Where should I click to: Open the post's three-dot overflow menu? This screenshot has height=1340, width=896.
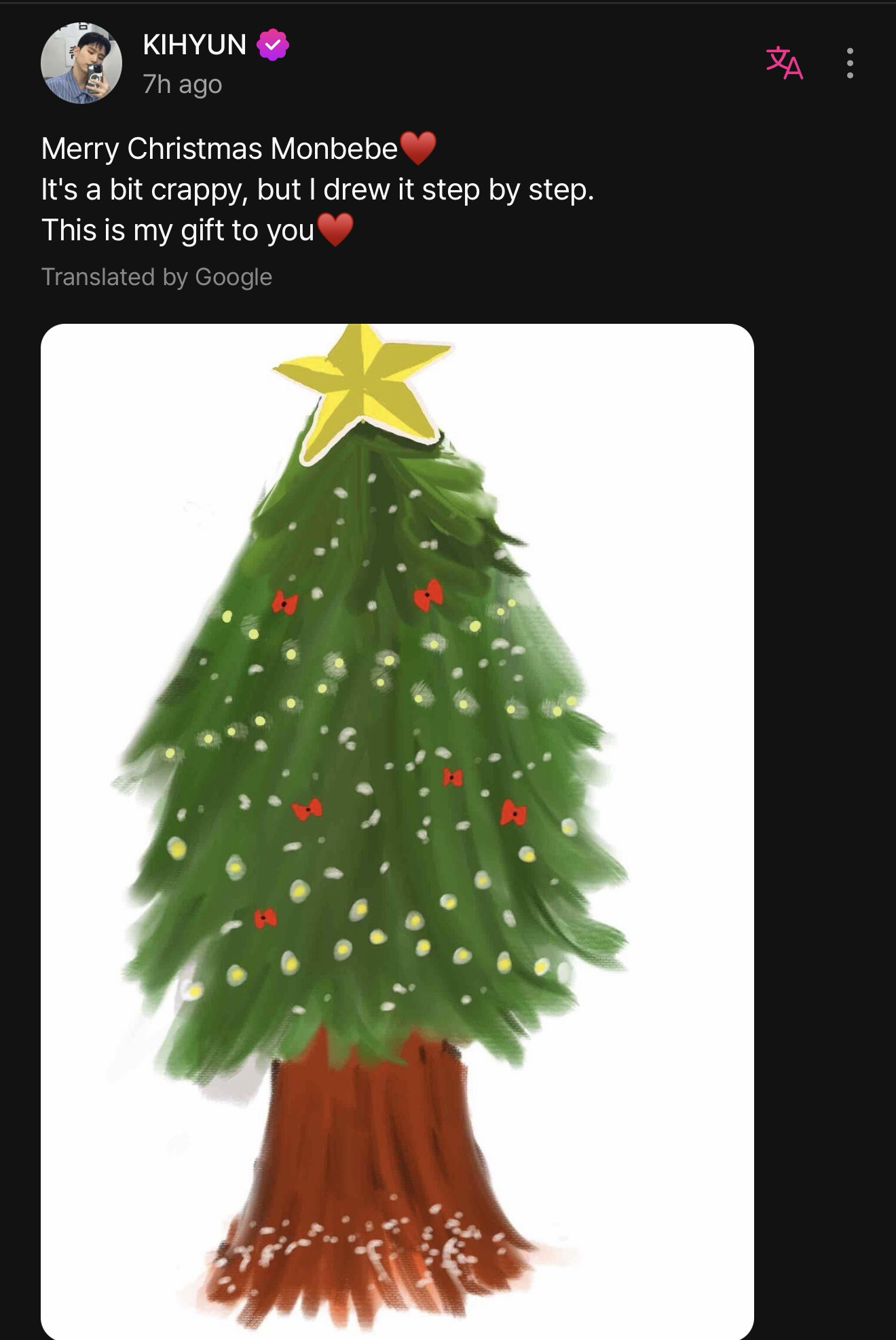click(849, 63)
